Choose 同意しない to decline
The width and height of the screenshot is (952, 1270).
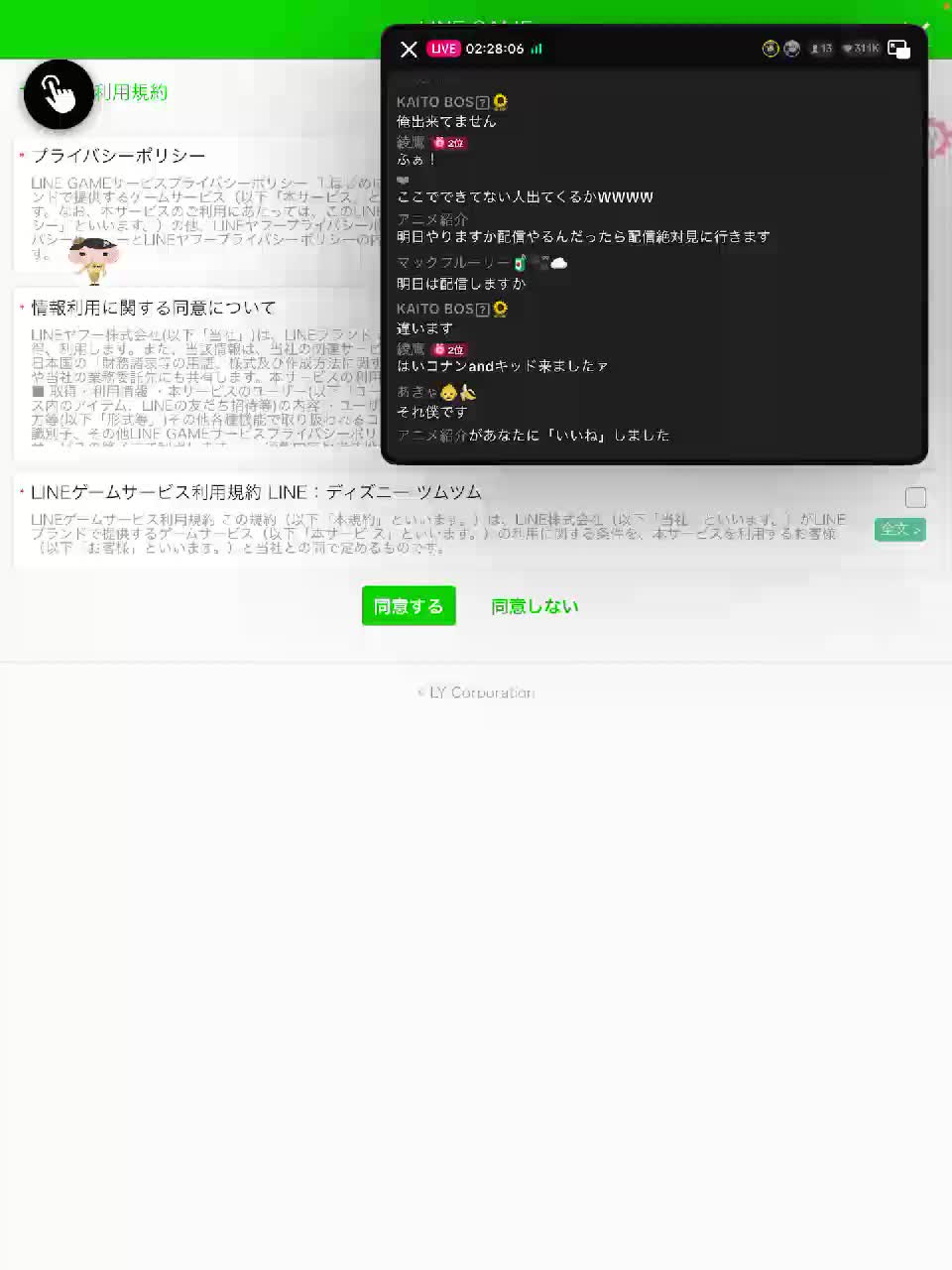535,606
